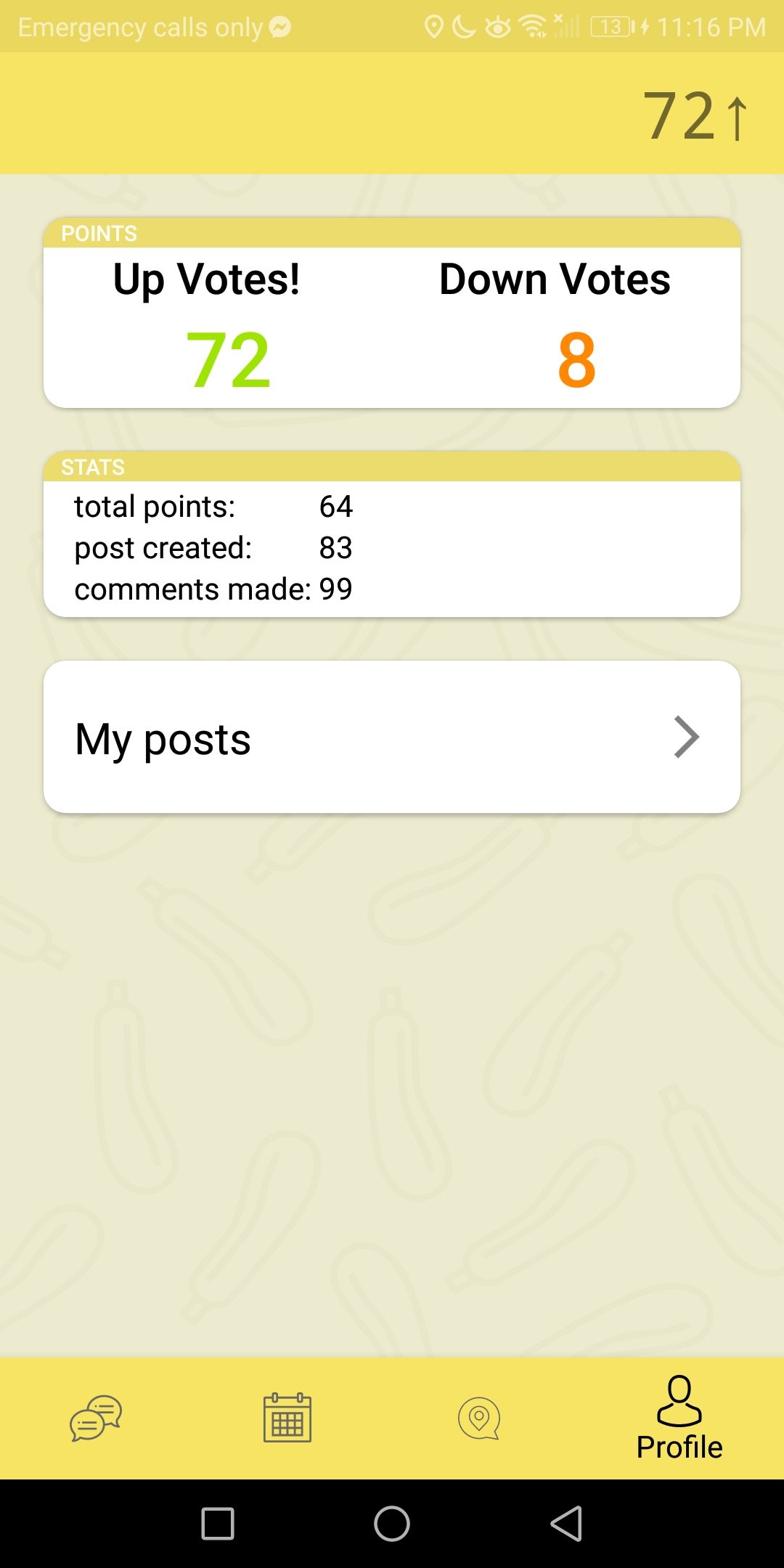Open the calendar events tab

click(x=287, y=1418)
